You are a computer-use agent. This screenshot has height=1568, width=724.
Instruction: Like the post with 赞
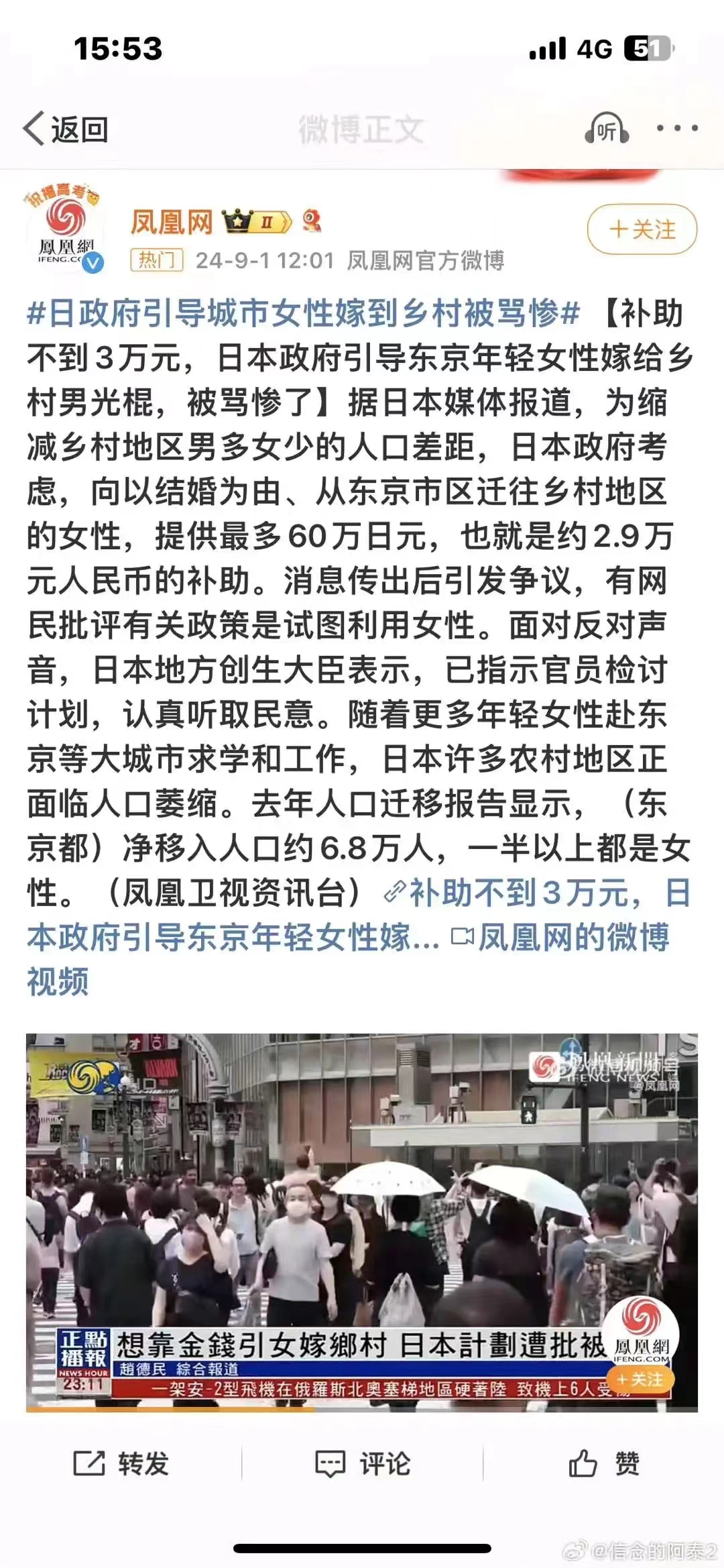(603, 1463)
